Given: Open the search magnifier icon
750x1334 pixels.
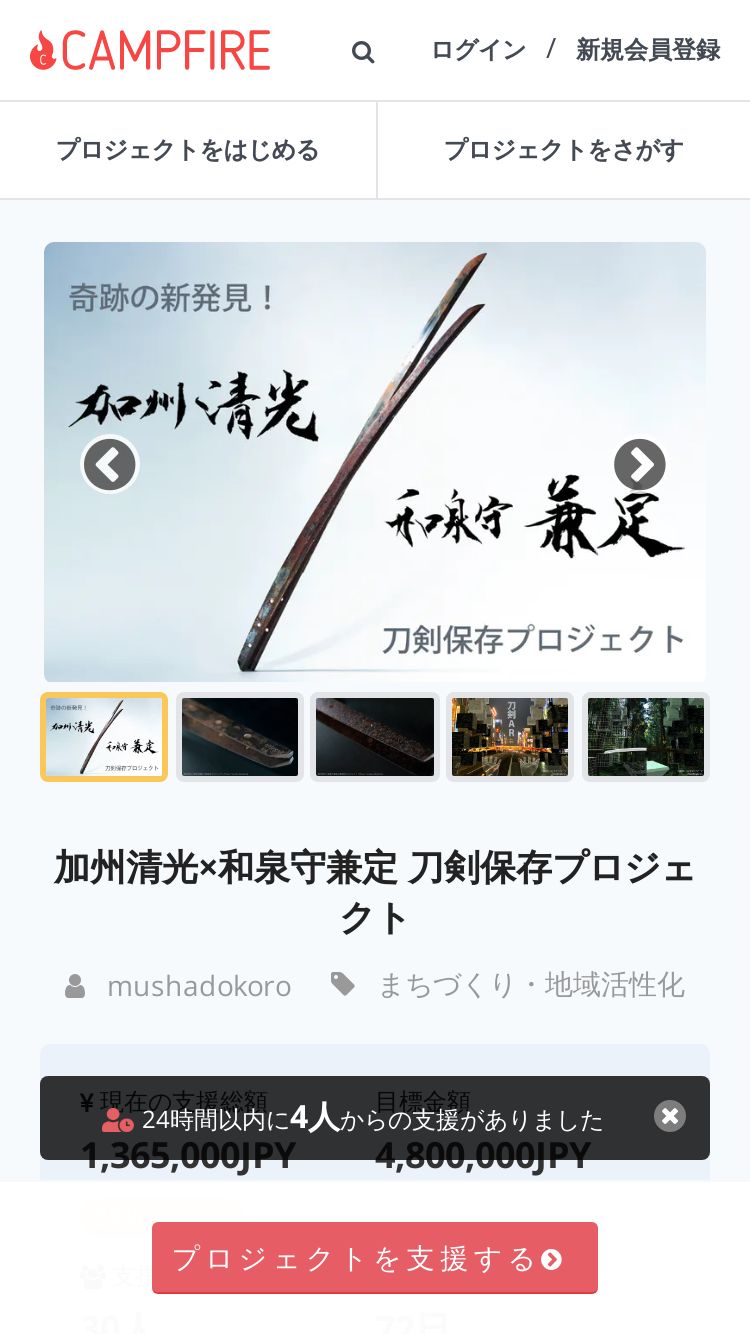Looking at the screenshot, I should tap(363, 52).
